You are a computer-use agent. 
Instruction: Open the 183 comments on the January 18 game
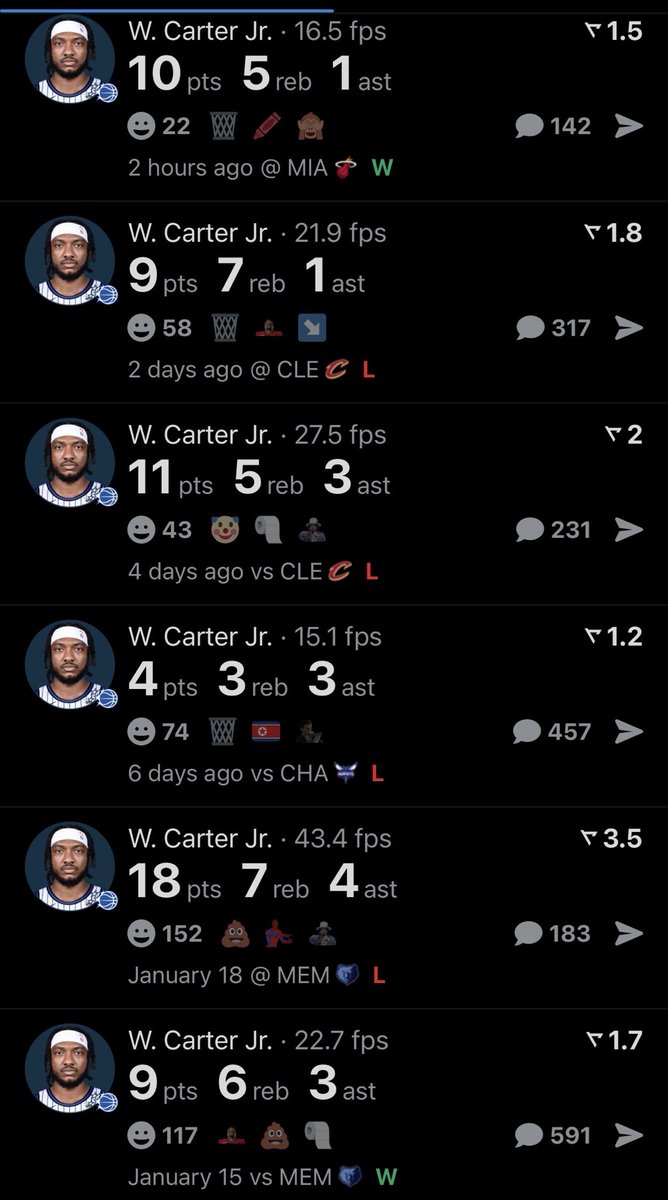pyautogui.click(x=553, y=934)
